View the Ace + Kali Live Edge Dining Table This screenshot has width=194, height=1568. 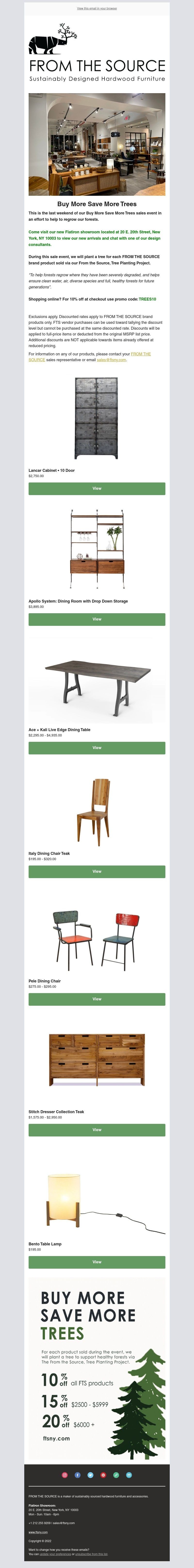[97, 747]
